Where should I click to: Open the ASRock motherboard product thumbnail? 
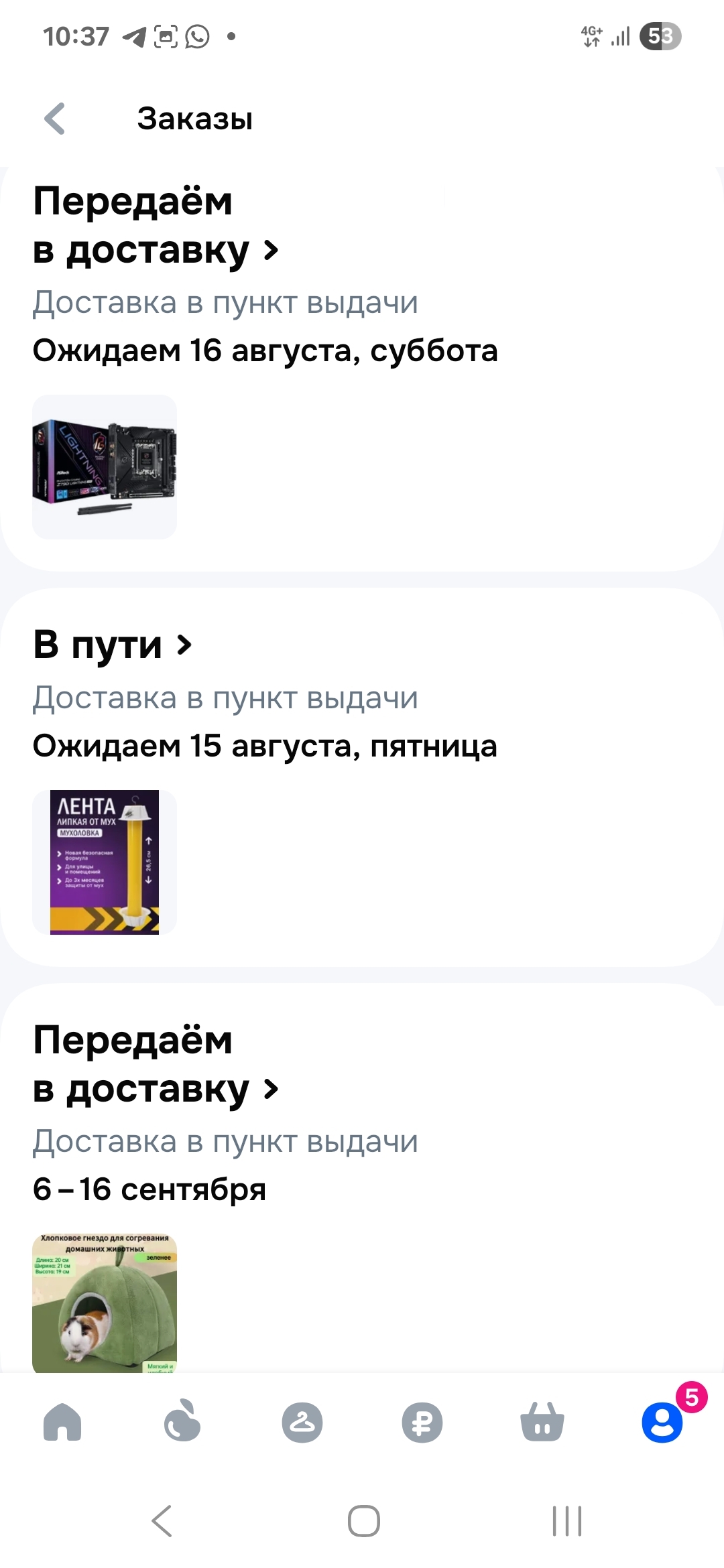point(105,466)
